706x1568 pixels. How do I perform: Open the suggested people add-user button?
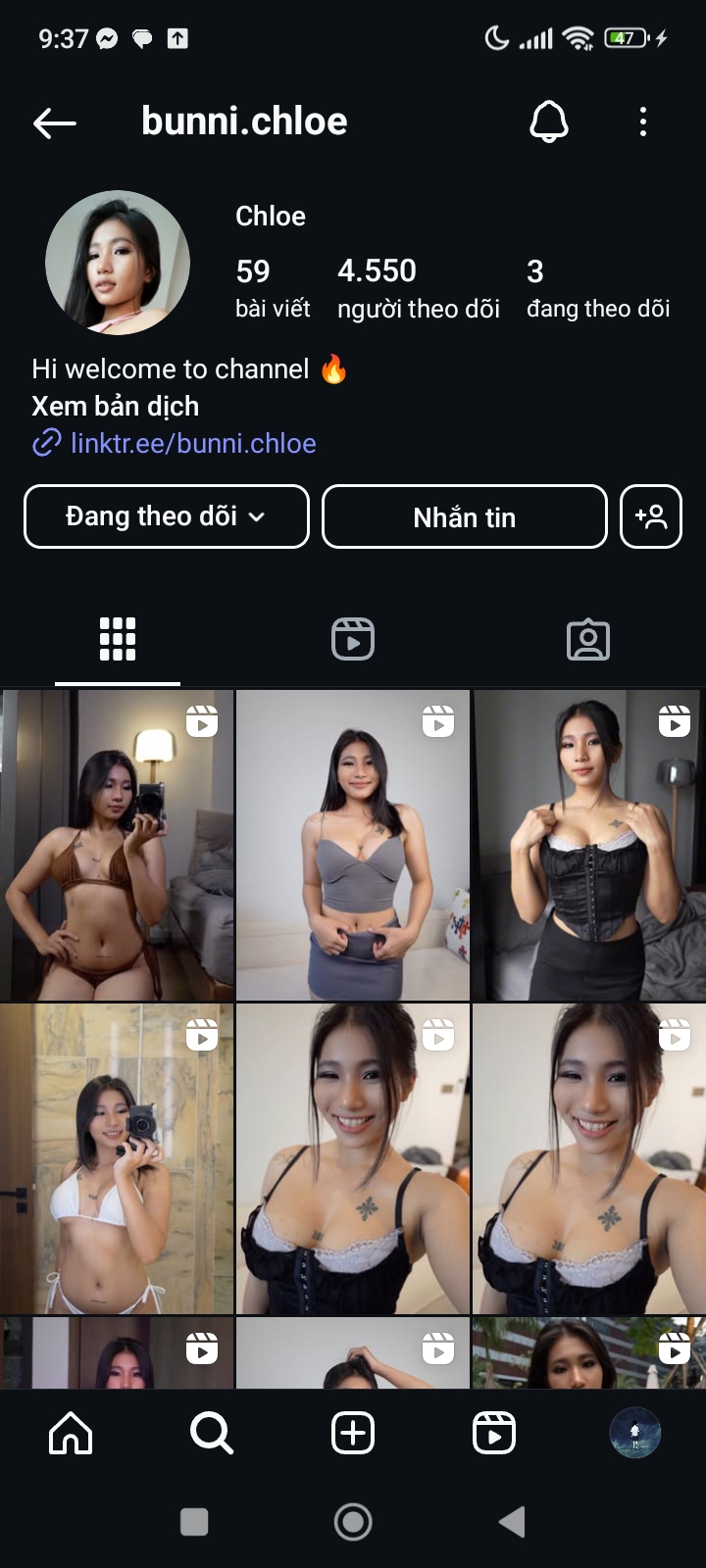click(651, 516)
